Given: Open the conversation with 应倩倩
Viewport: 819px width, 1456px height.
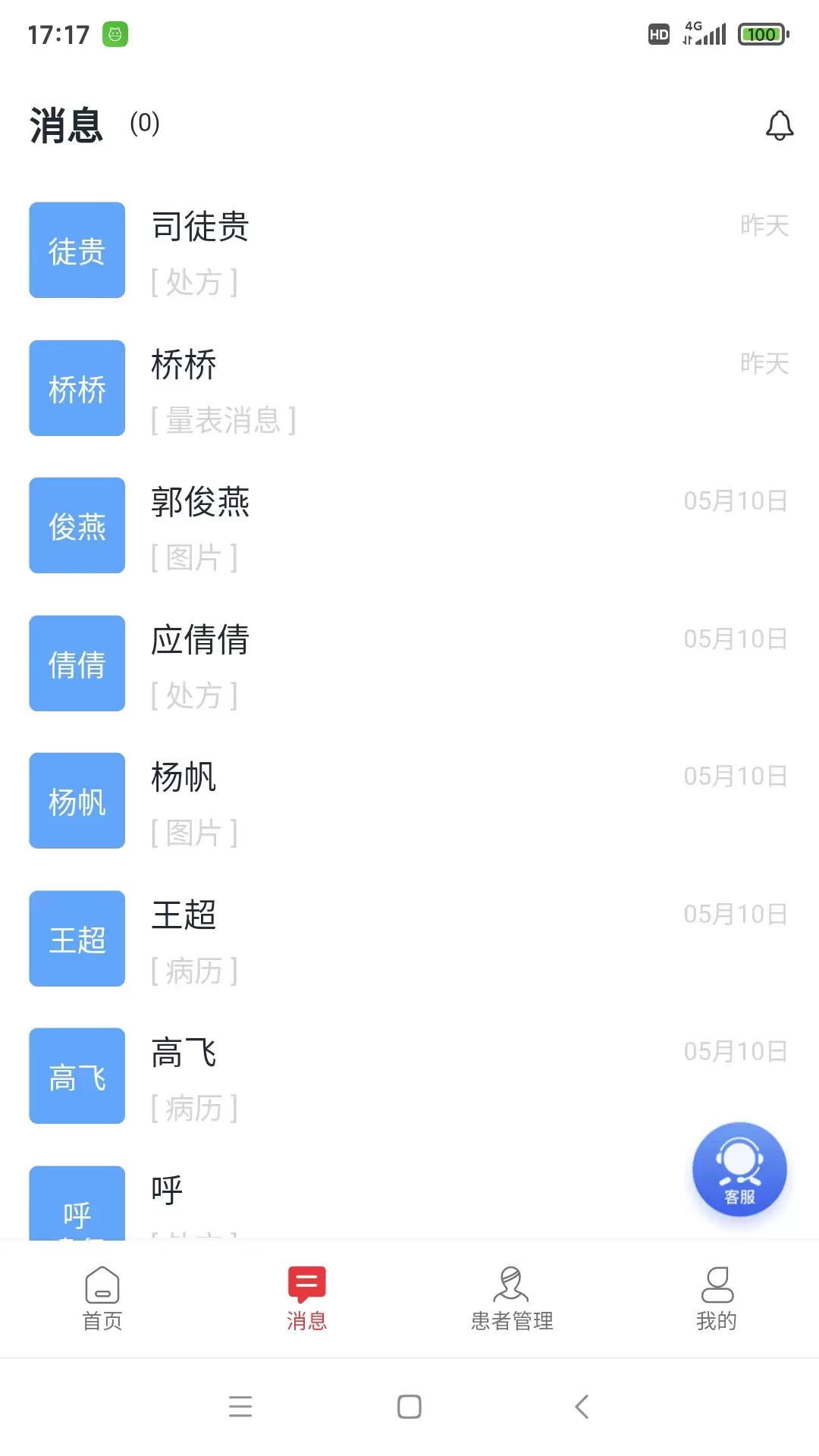Looking at the screenshot, I should coord(409,664).
